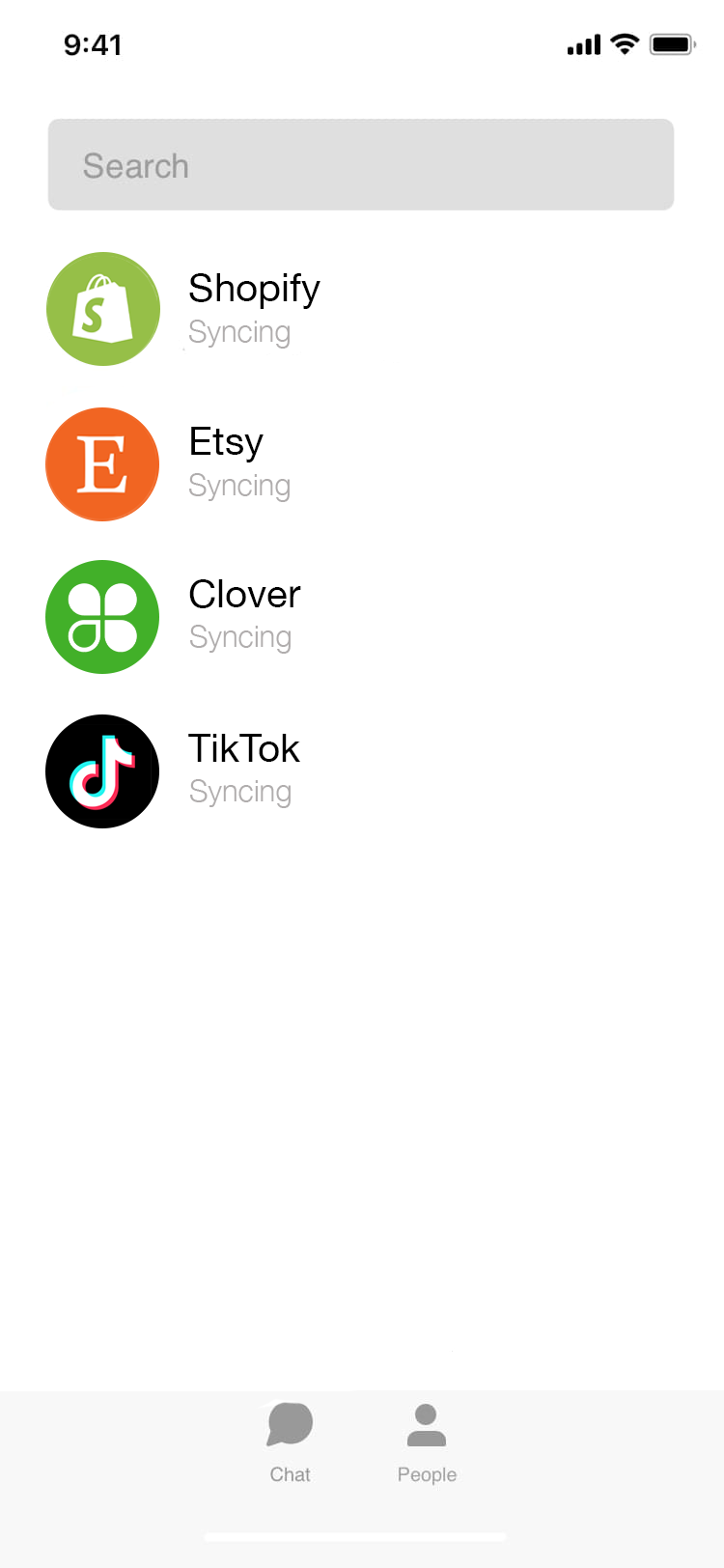Switch to the People tab

tap(427, 1443)
